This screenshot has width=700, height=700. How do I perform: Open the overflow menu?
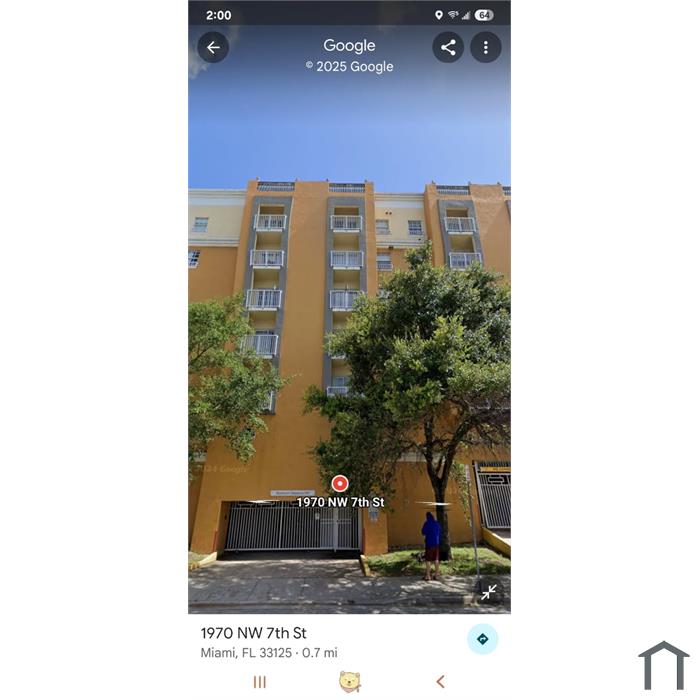486,47
